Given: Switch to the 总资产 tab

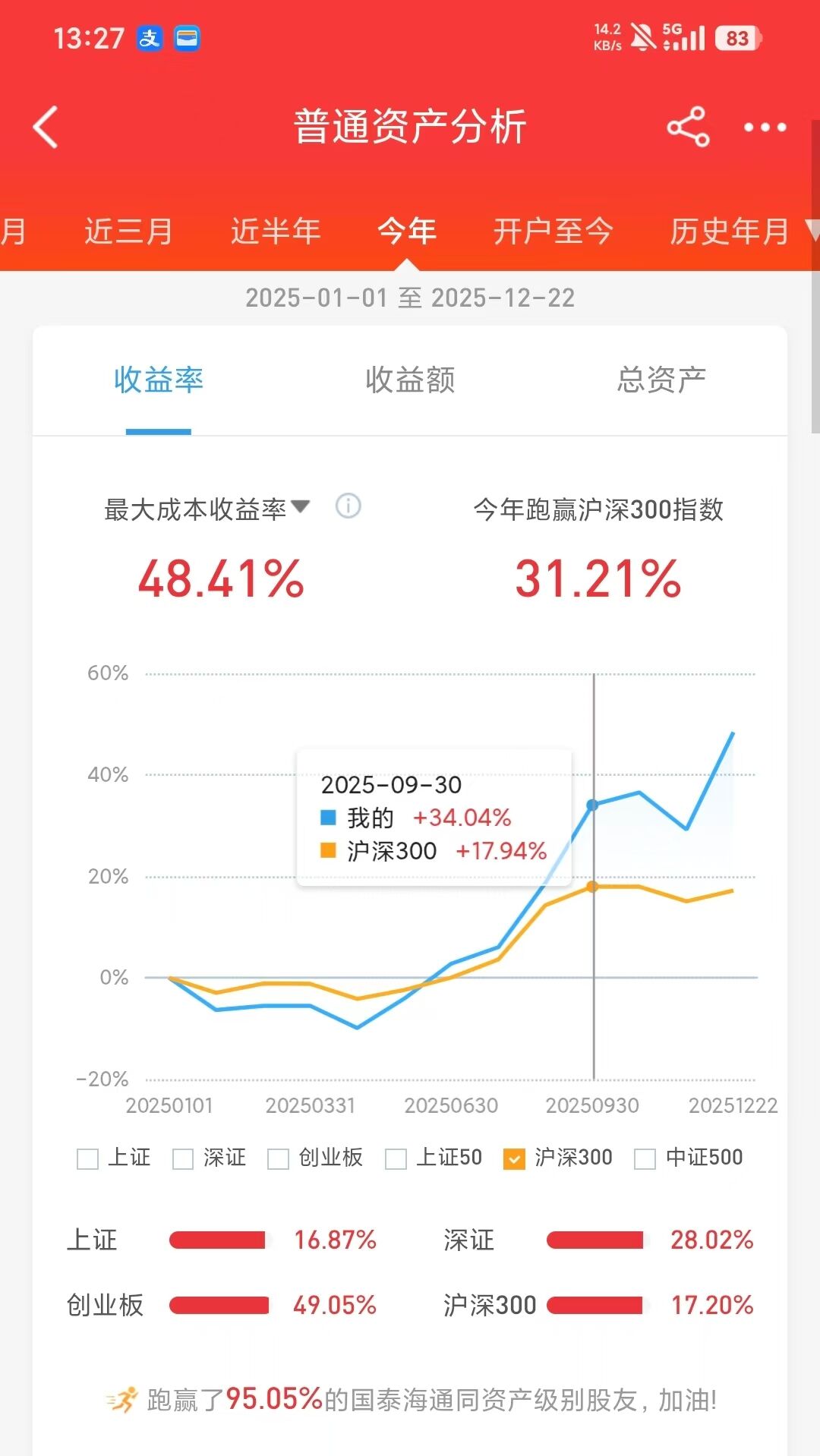Looking at the screenshot, I should click(x=661, y=380).
